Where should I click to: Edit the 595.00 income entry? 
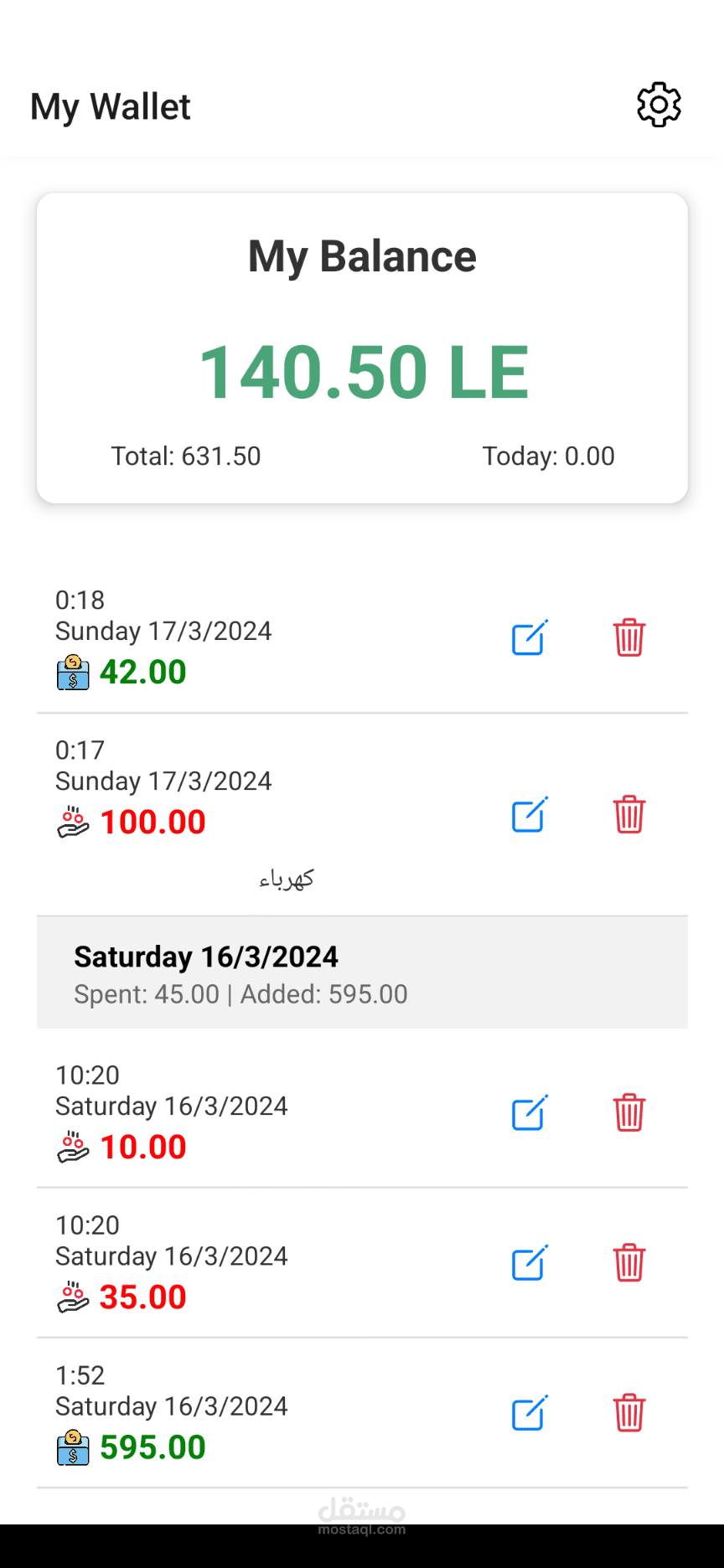pos(530,1414)
